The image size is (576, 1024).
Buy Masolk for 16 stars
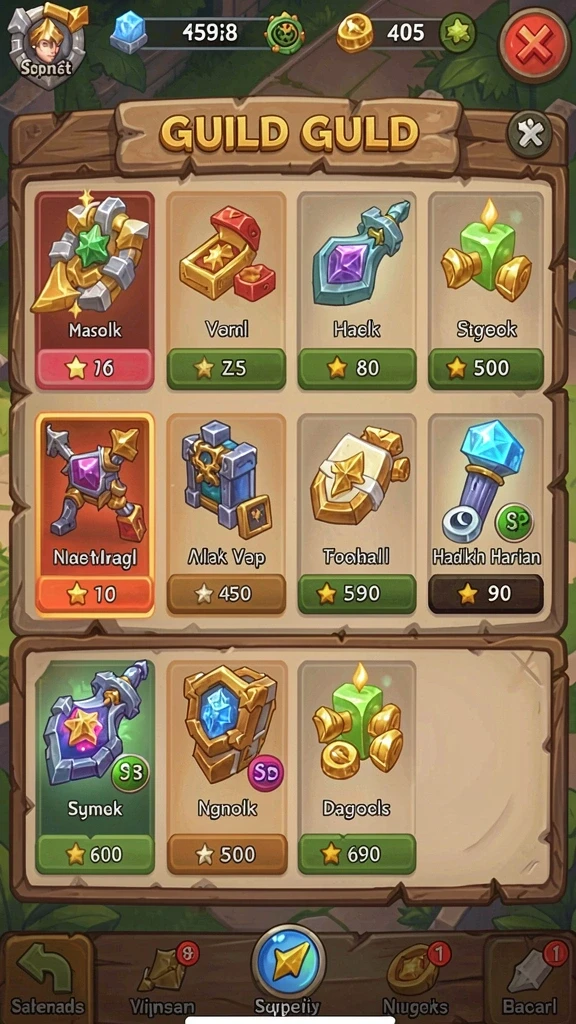point(94,369)
